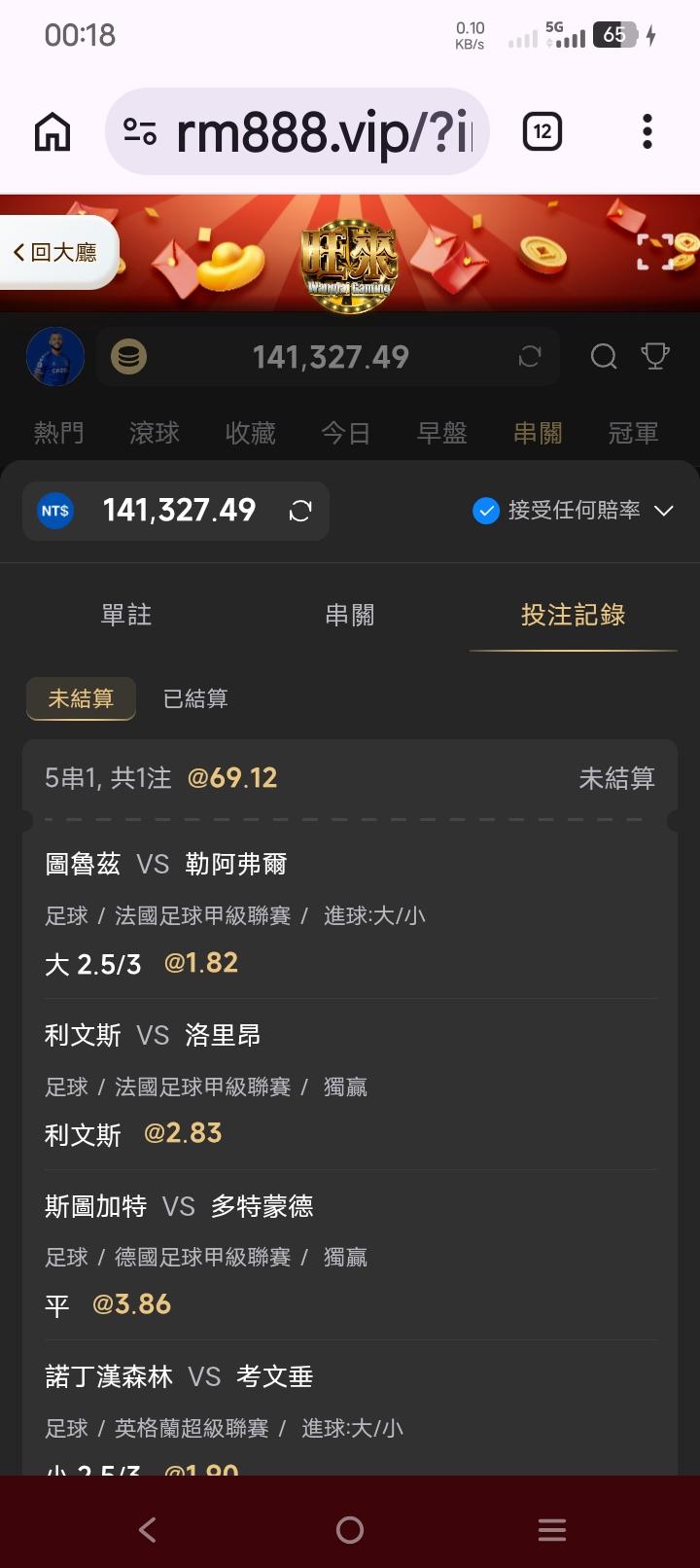Open the search magnifier icon
The height and width of the screenshot is (1568, 700).
[x=604, y=357]
